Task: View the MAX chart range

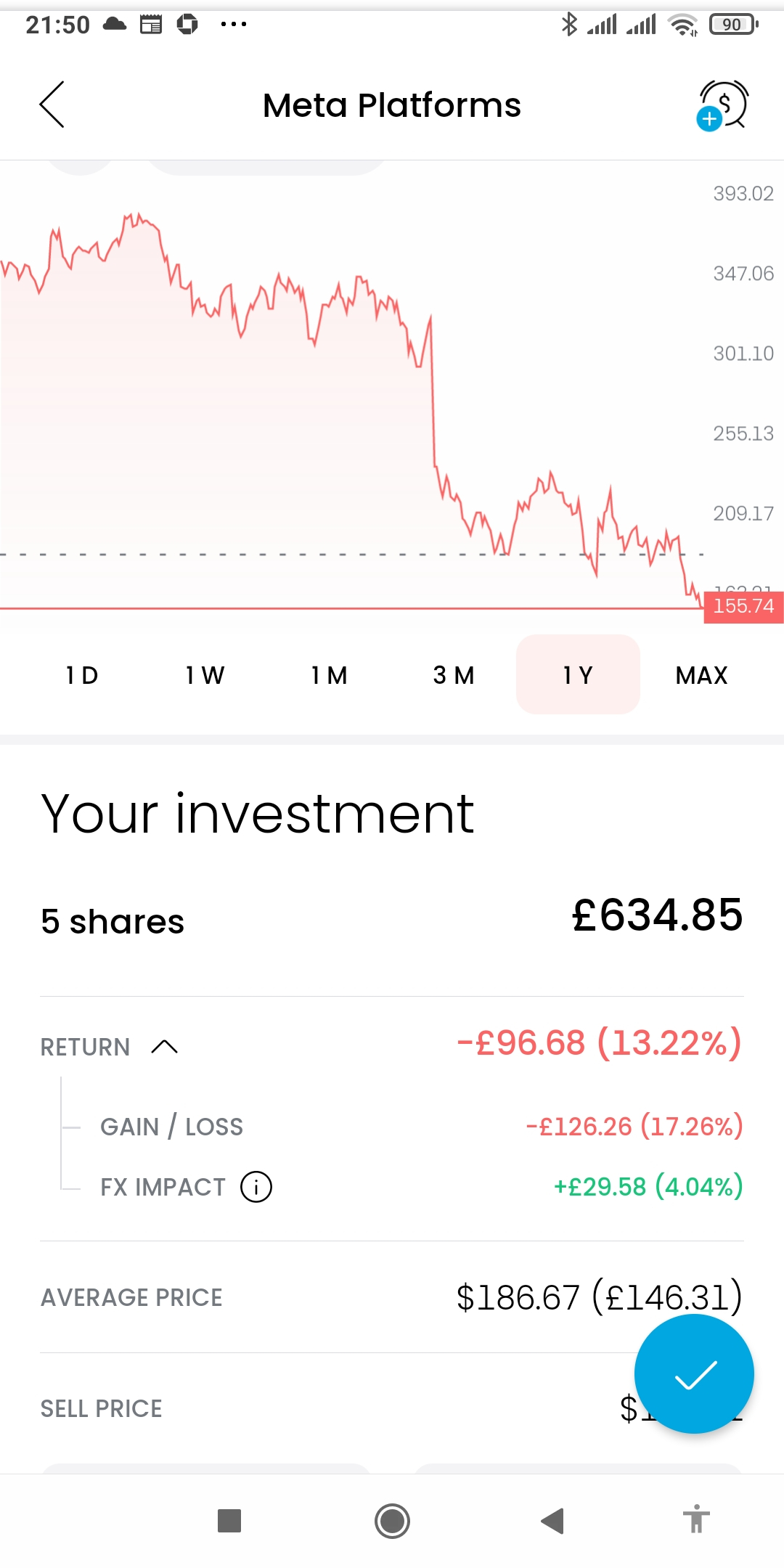Action: click(x=701, y=675)
